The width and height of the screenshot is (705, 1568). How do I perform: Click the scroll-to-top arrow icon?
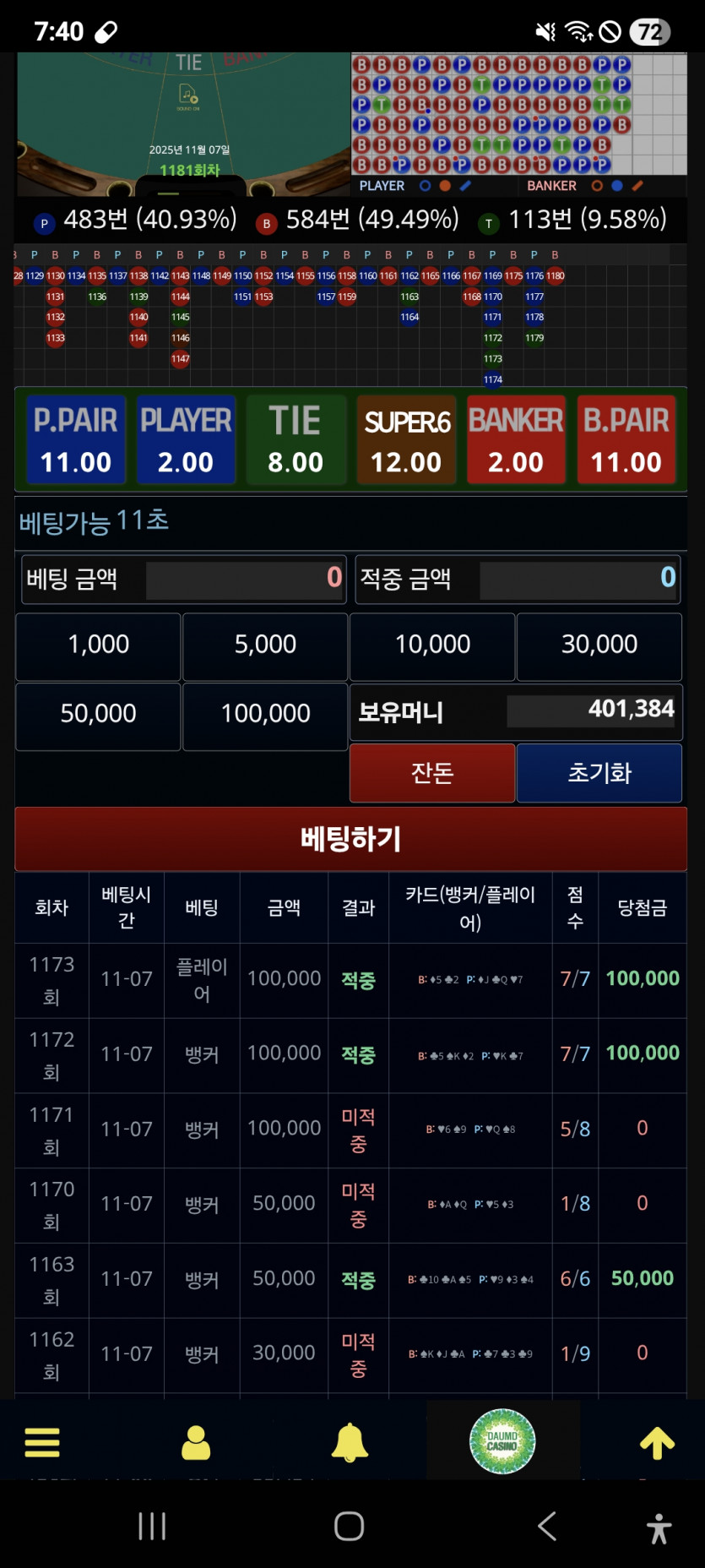657,1442
